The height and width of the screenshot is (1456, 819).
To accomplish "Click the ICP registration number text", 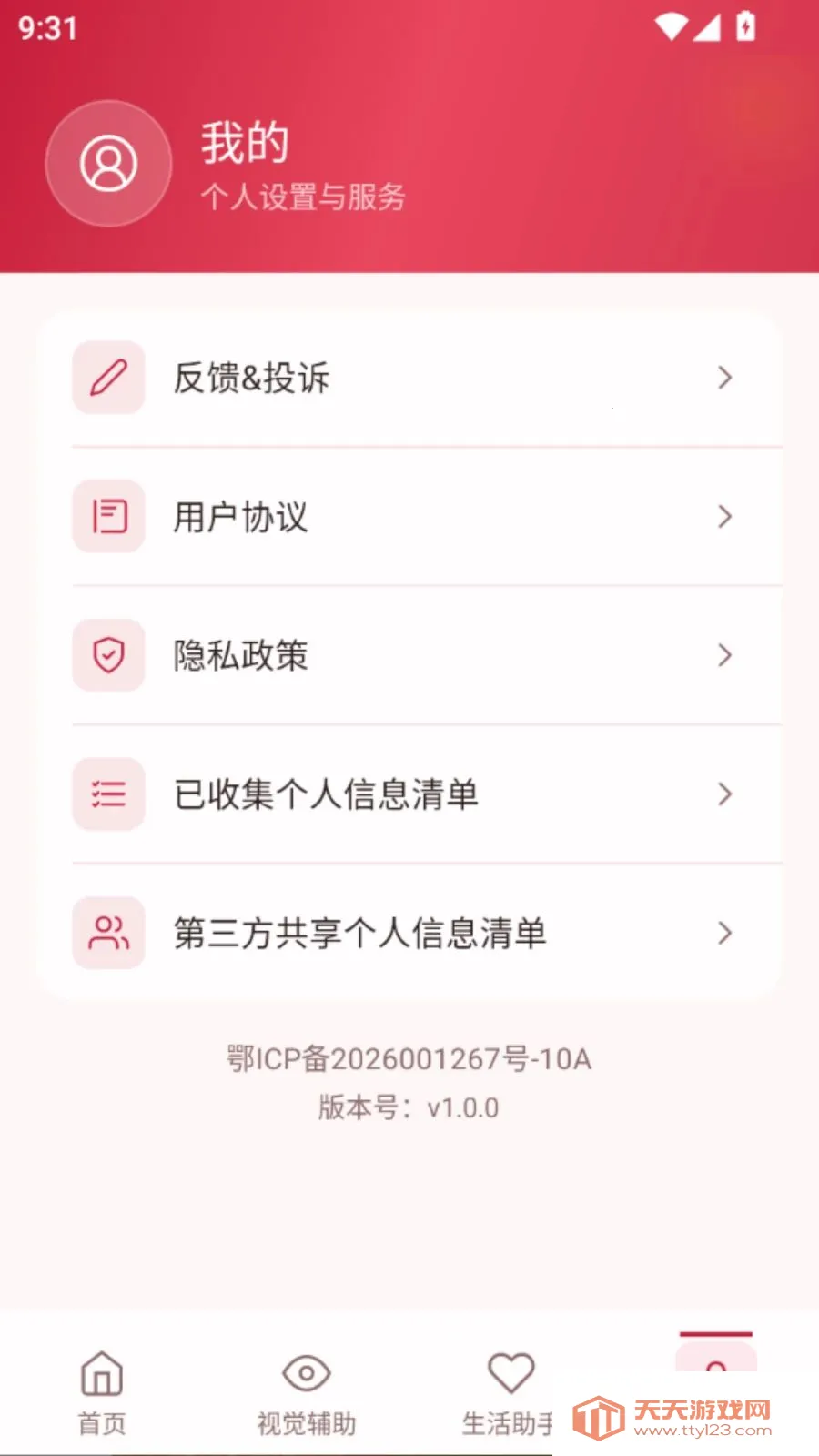I will pyautogui.click(x=409, y=1058).
